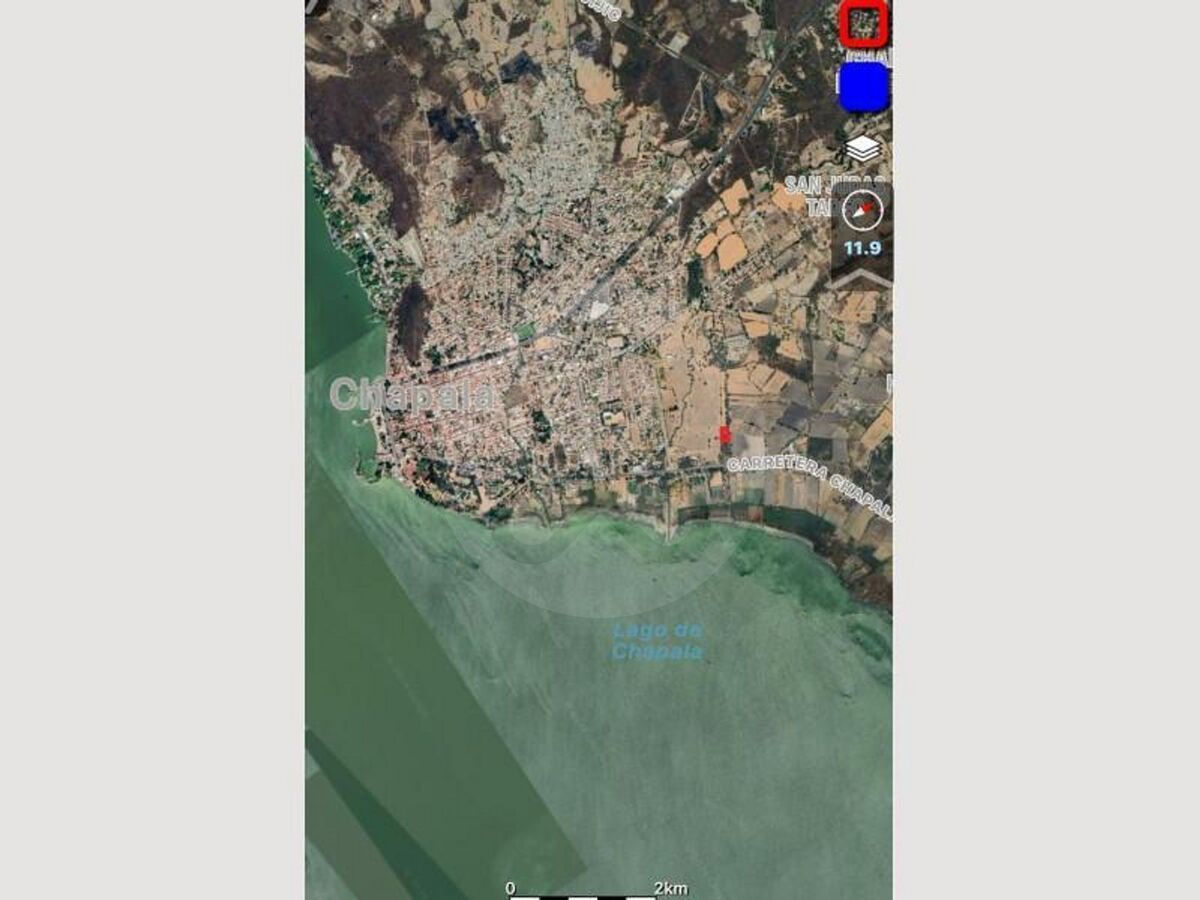Screen dimensions: 1200x900
Task: Collapse the panel with the chevron arrow
Action: (860, 277)
